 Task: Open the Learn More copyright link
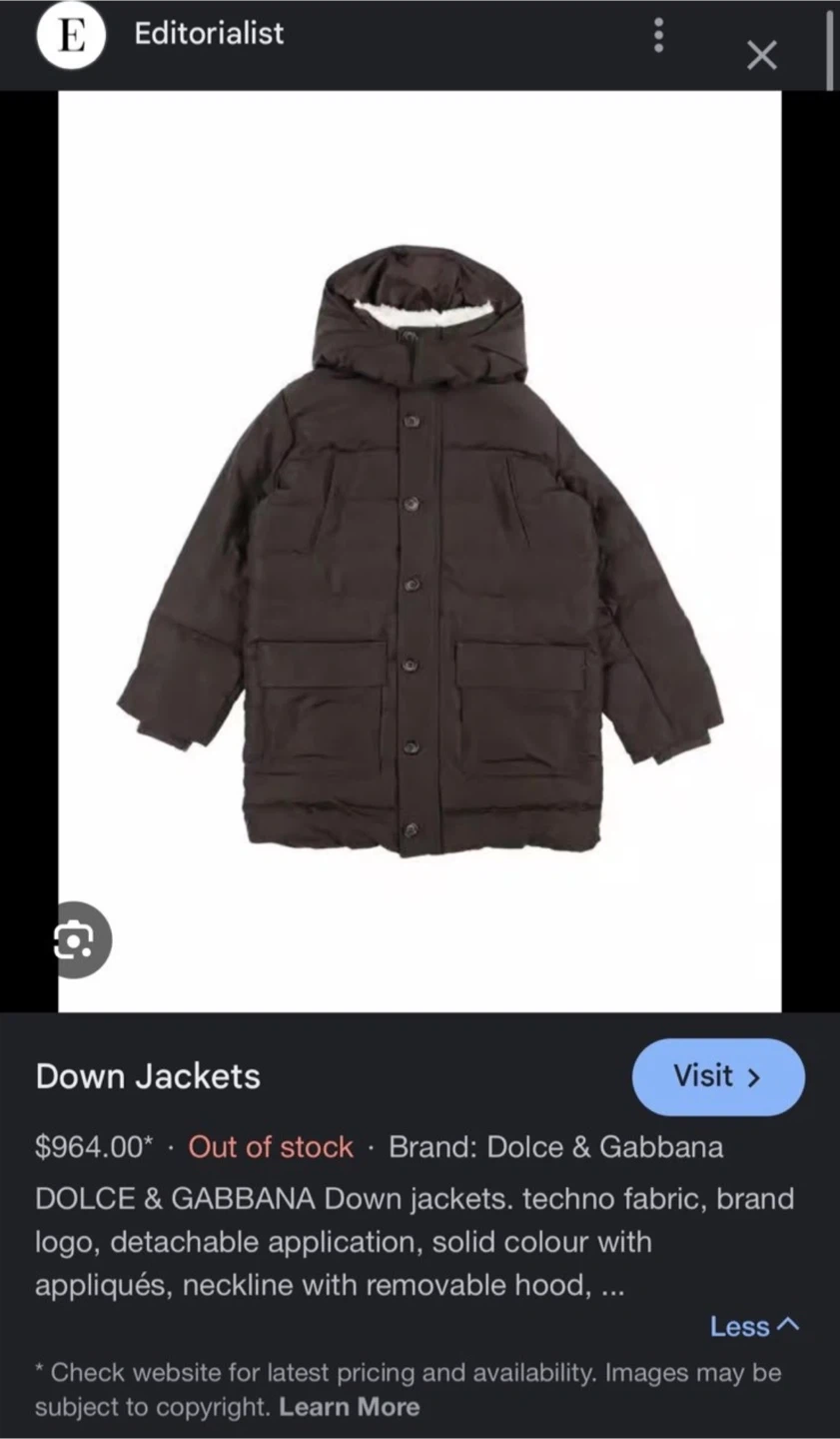pyautogui.click(x=349, y=1407)
